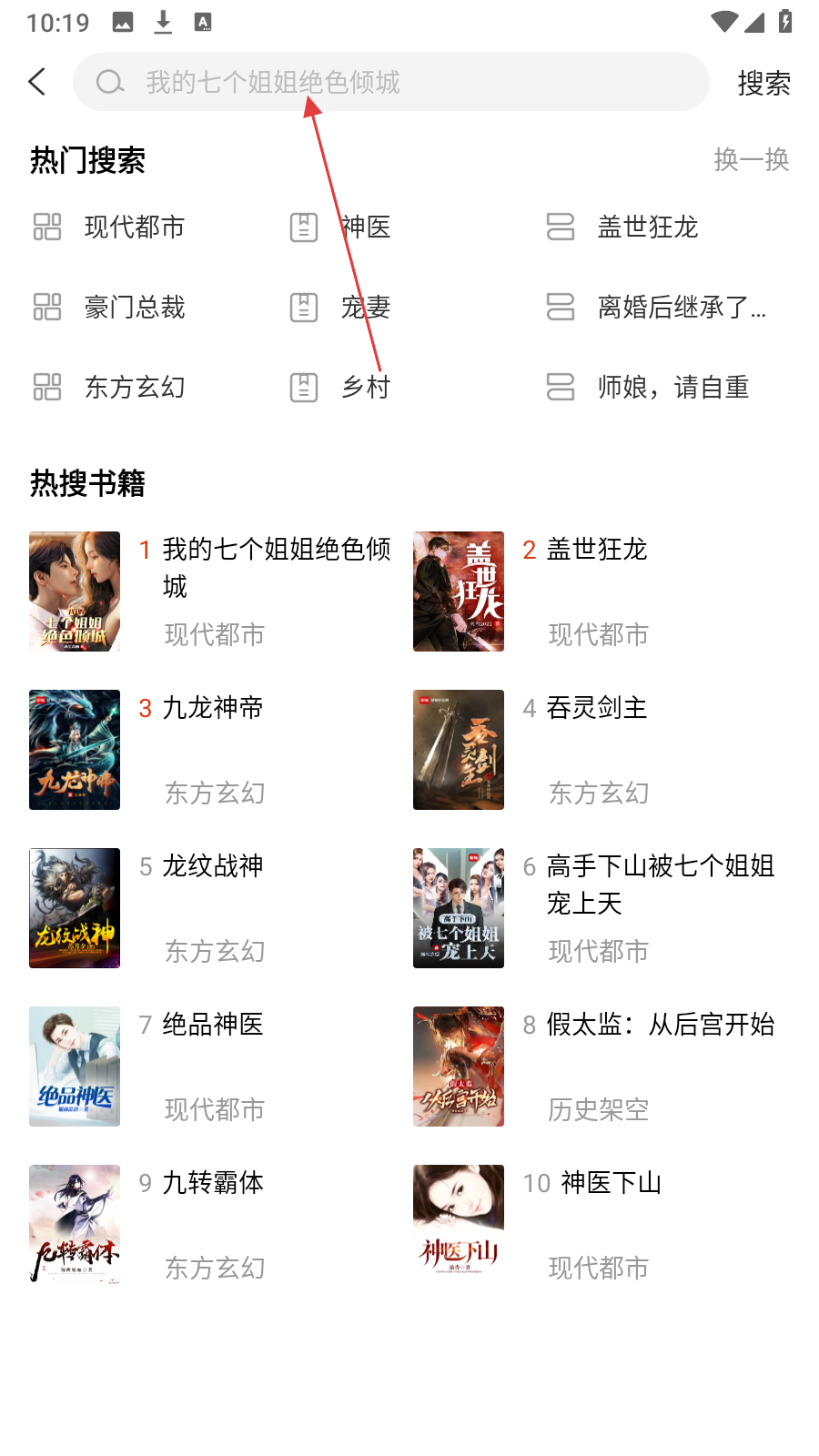The height and width of the screenshot is (1456, 819).
Task: Focus the search box for novels
Action: [x=391, y=82]
